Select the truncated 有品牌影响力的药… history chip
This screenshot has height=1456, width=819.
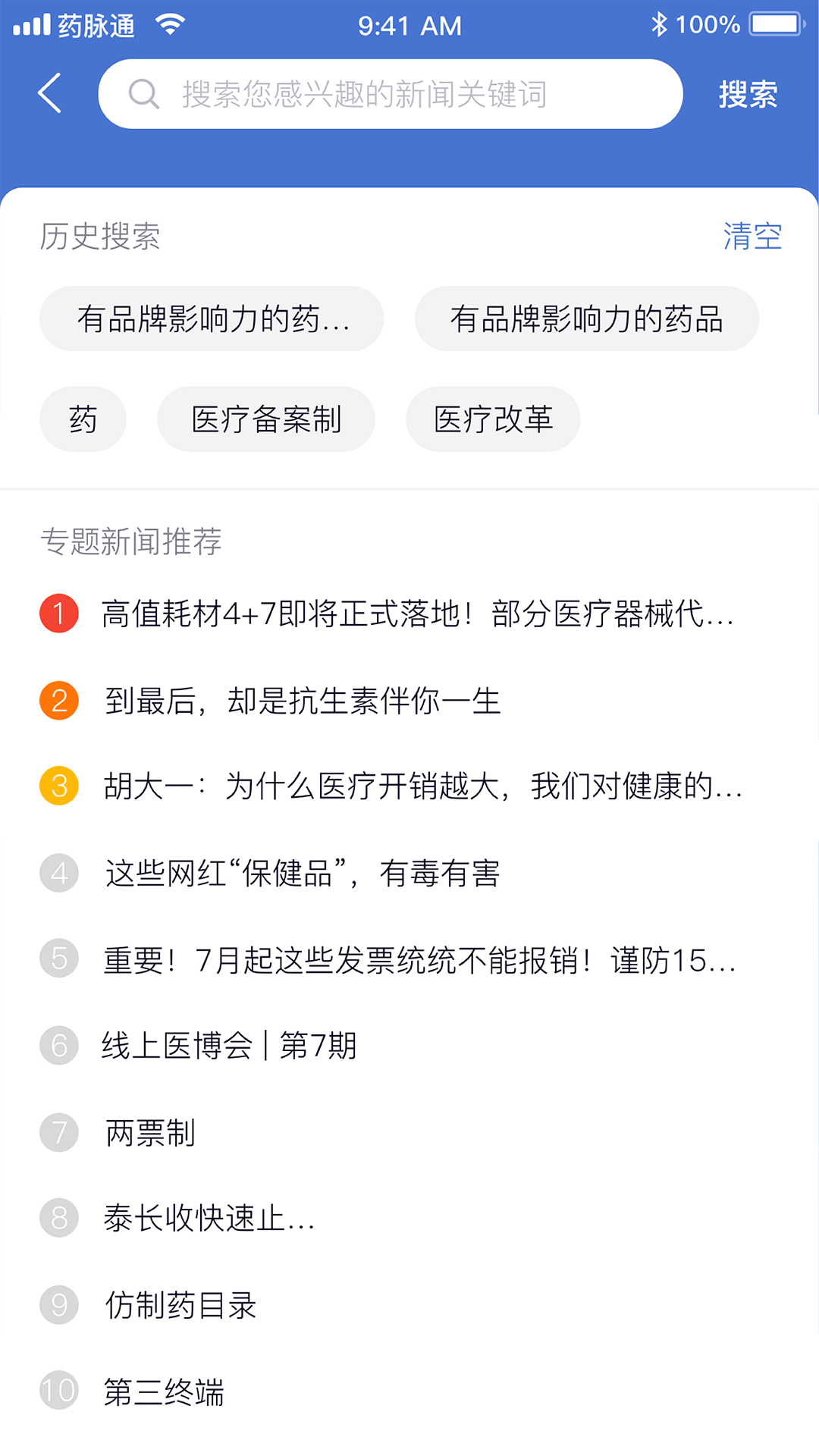(212, 318)
